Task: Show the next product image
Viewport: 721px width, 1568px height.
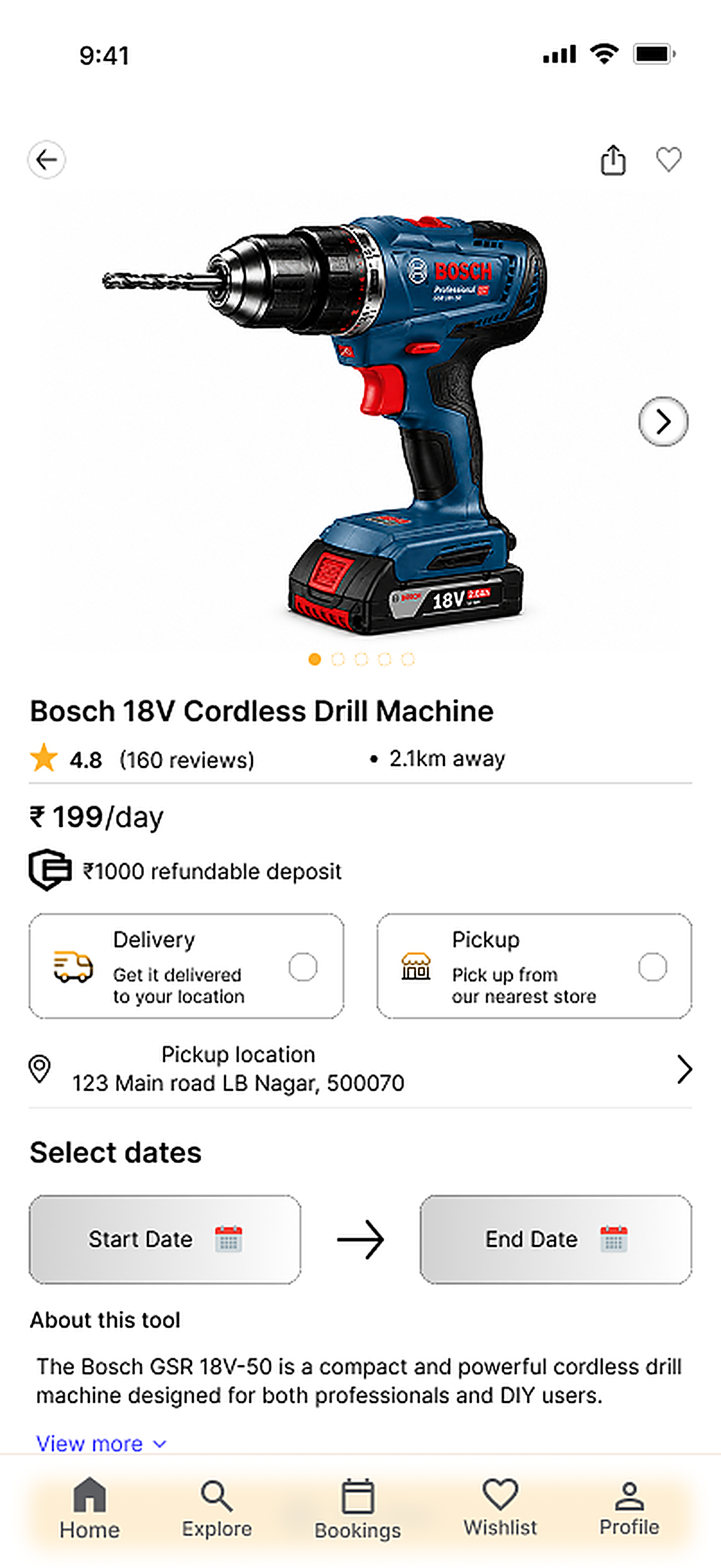Action: 663,421
